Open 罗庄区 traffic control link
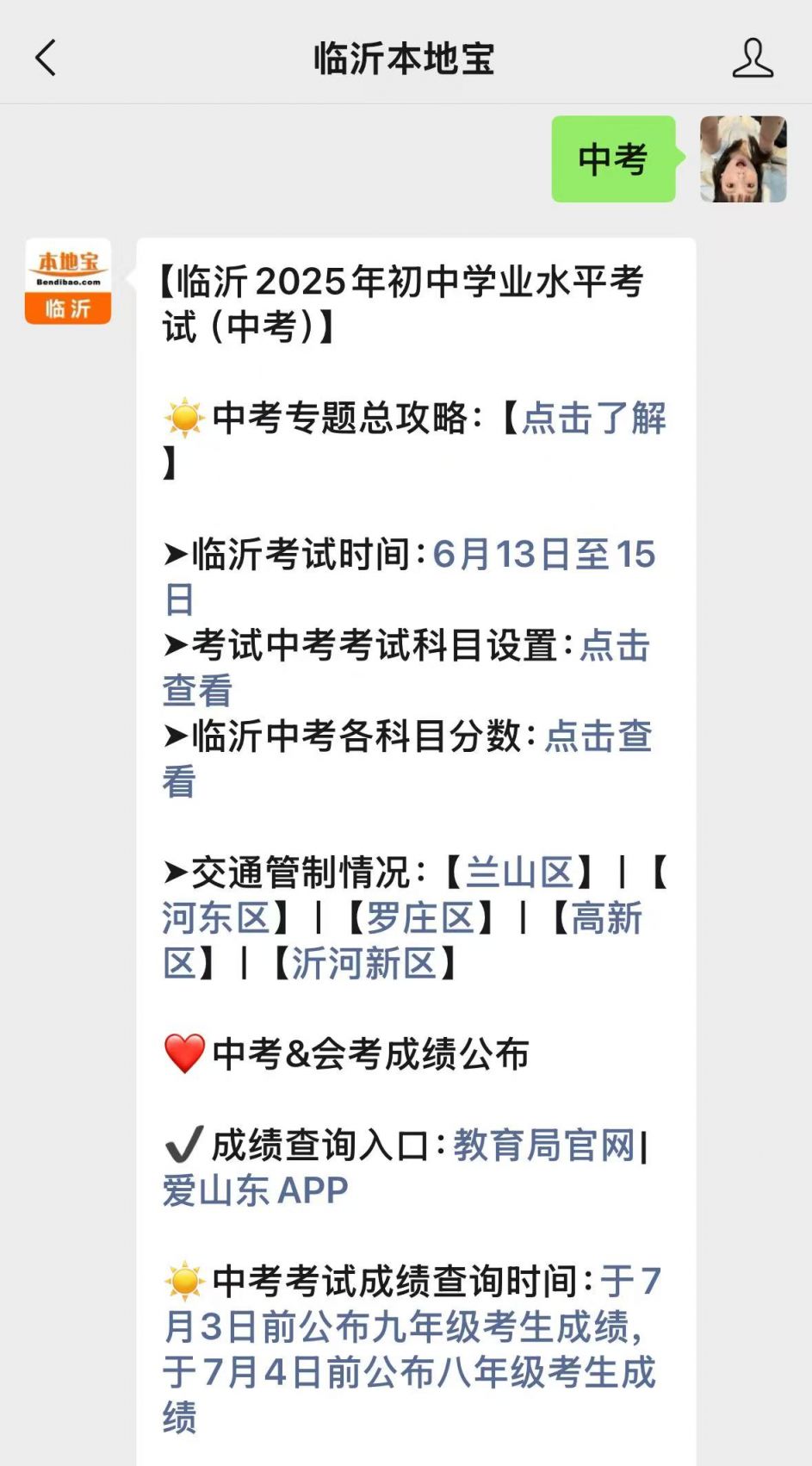Screen dimensions: 812x1466 420,918
